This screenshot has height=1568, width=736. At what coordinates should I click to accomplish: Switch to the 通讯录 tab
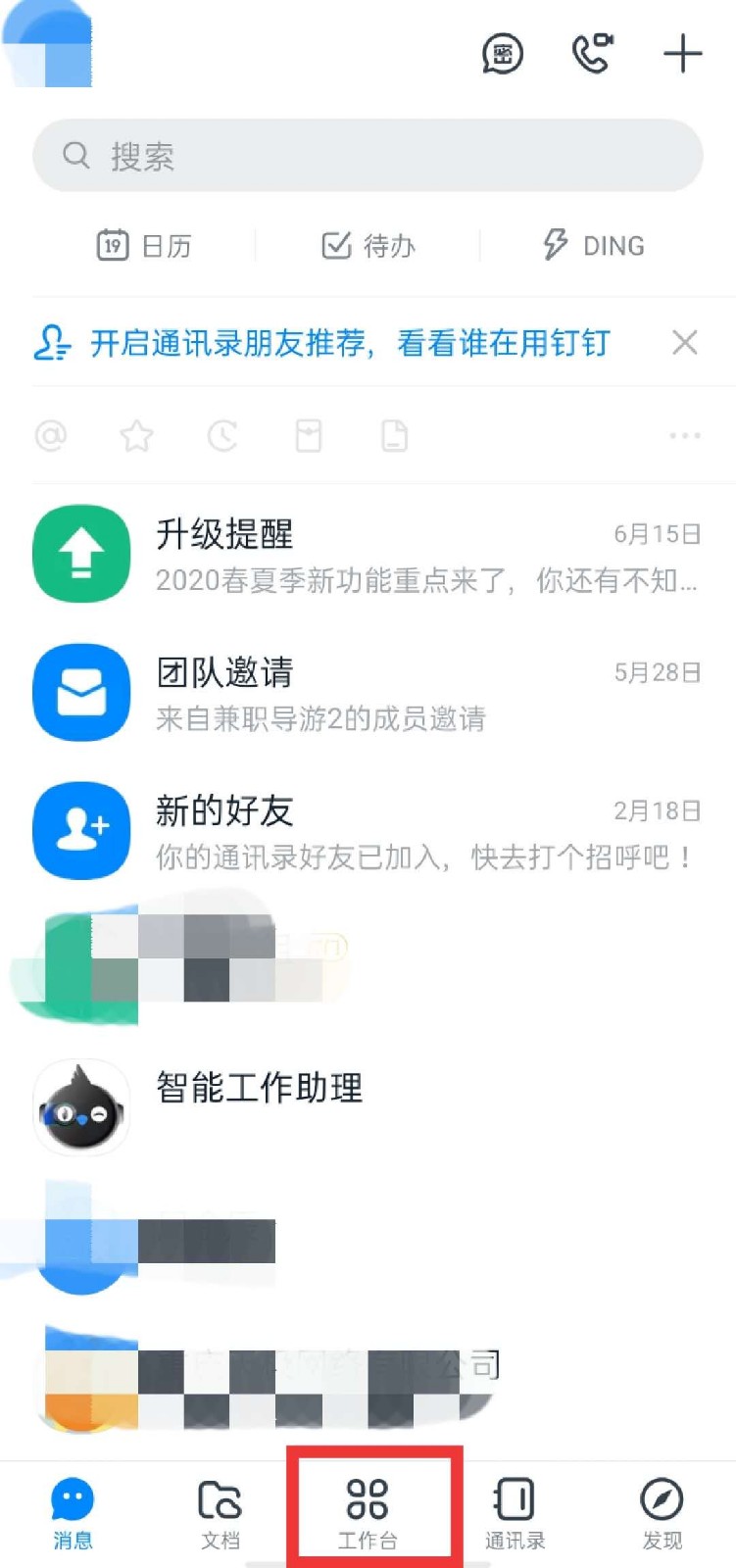click(515, 1512)
